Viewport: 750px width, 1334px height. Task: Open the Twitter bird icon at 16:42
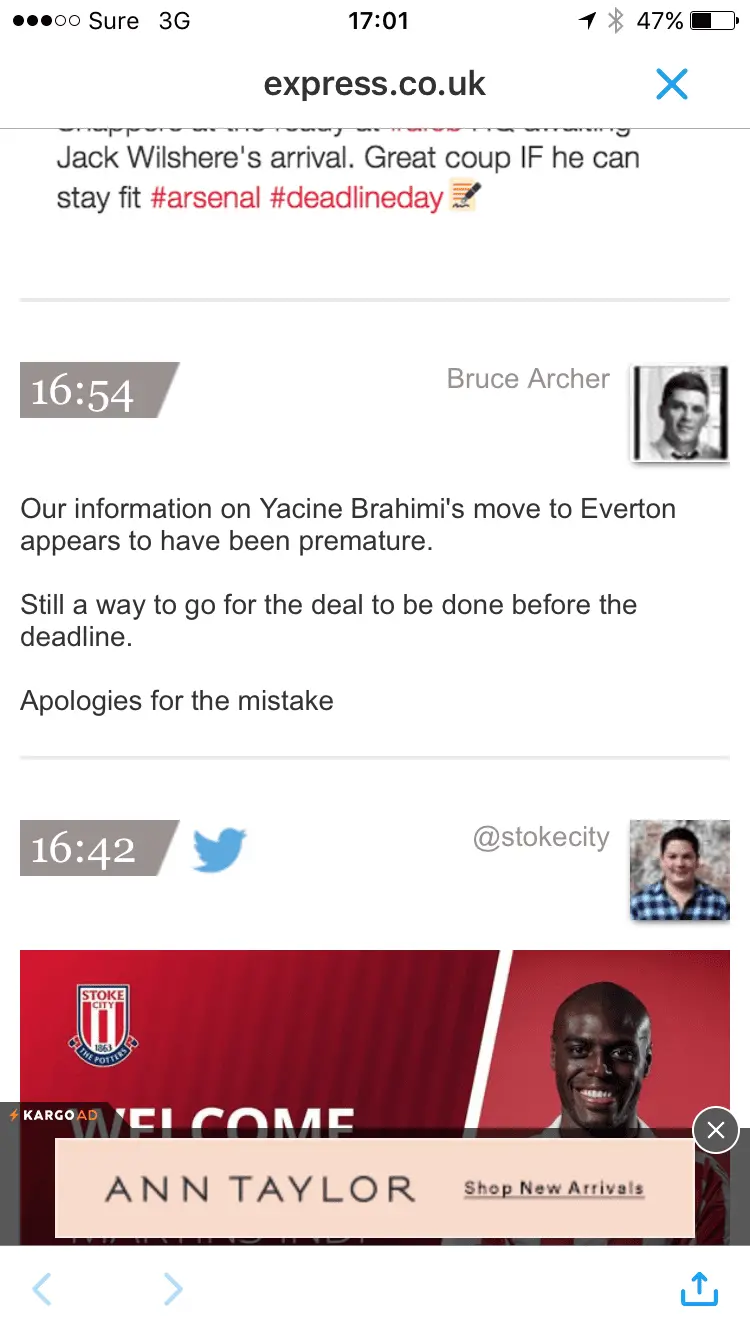(x=219, y=849)
